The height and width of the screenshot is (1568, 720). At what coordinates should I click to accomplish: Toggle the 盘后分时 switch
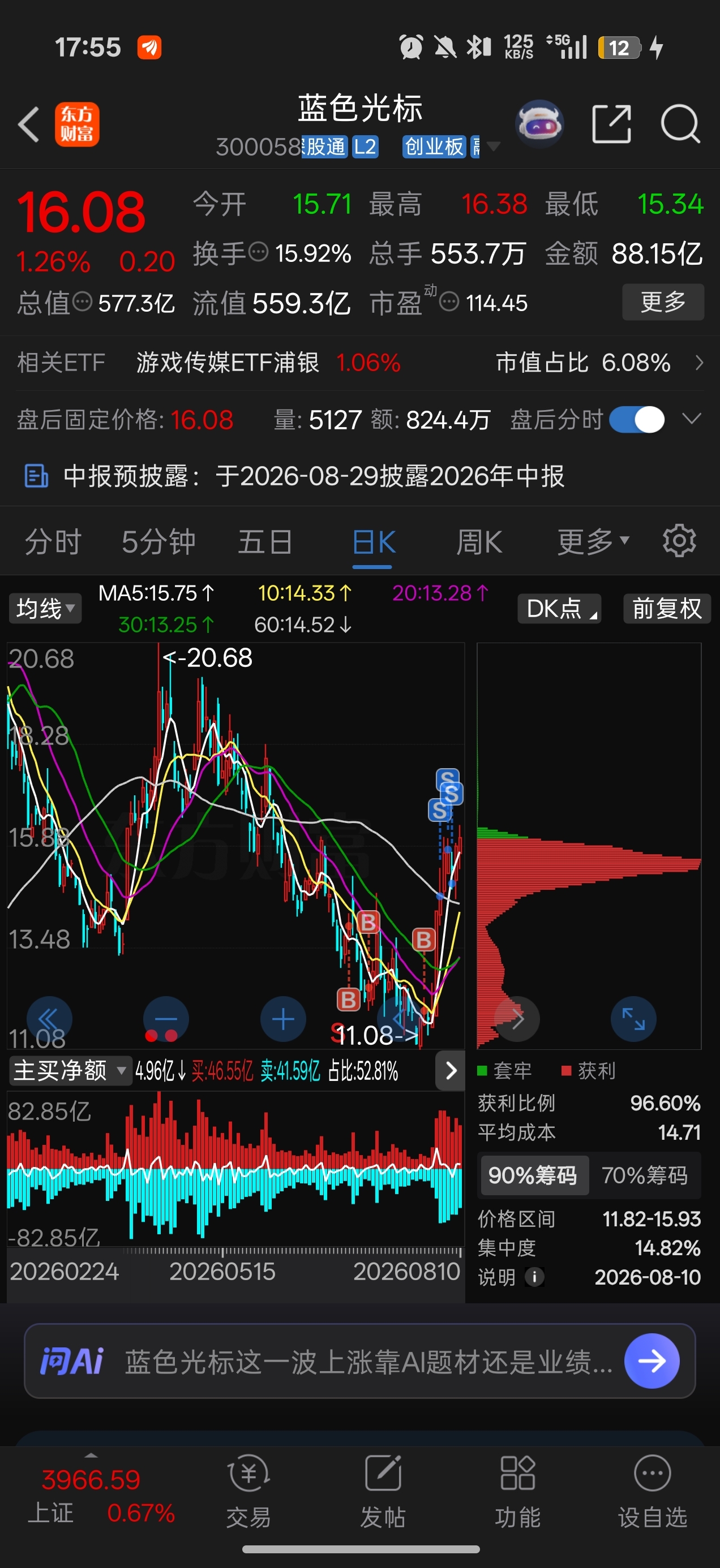[x=637, y=419]
